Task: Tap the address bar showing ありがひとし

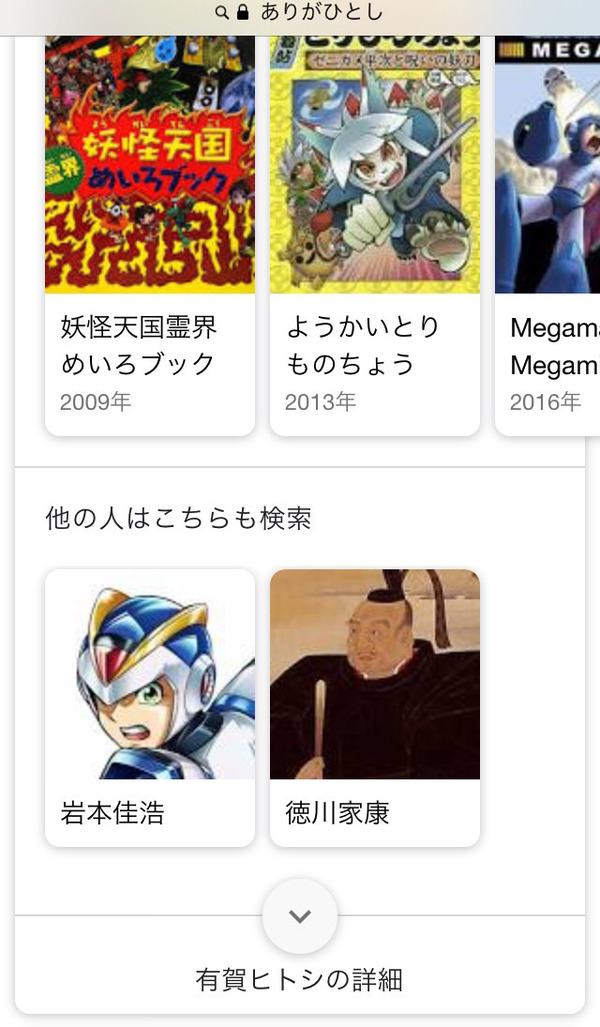Action: point(300,12)
